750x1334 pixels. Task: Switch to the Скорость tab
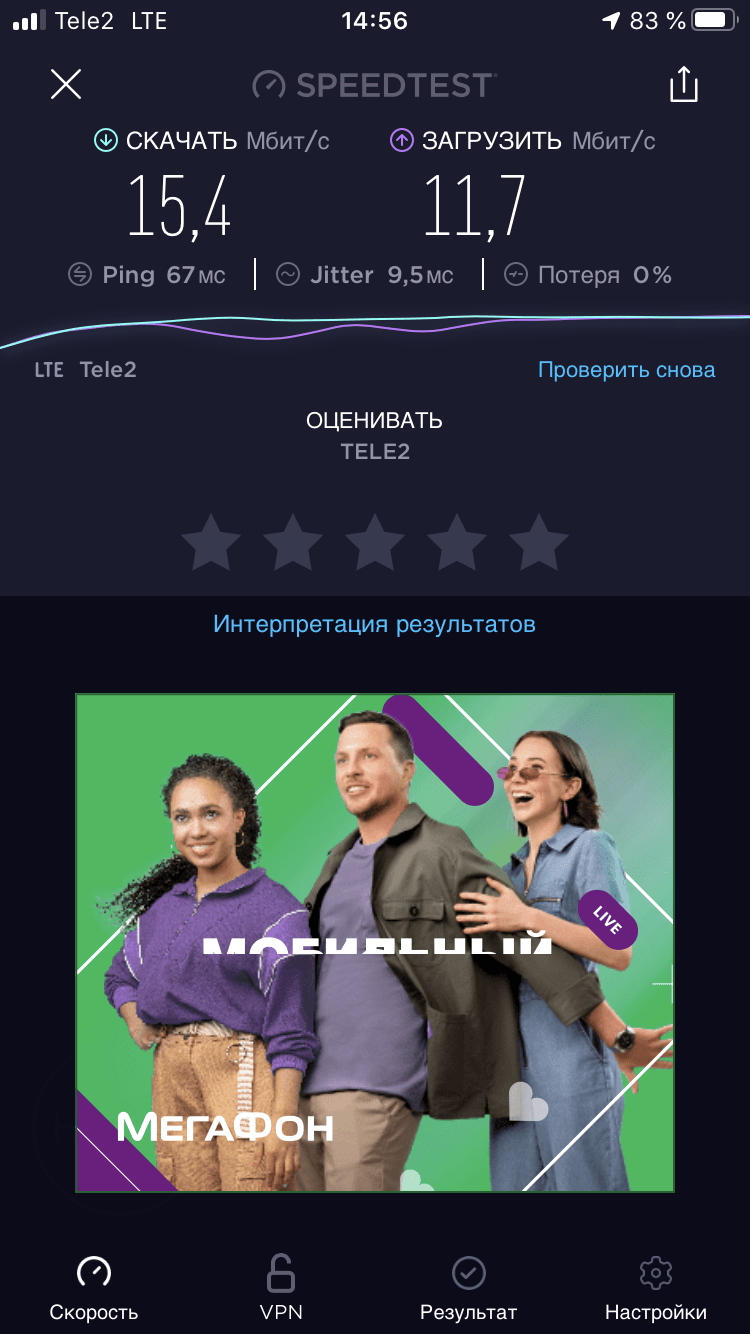tap(94, 1288)
